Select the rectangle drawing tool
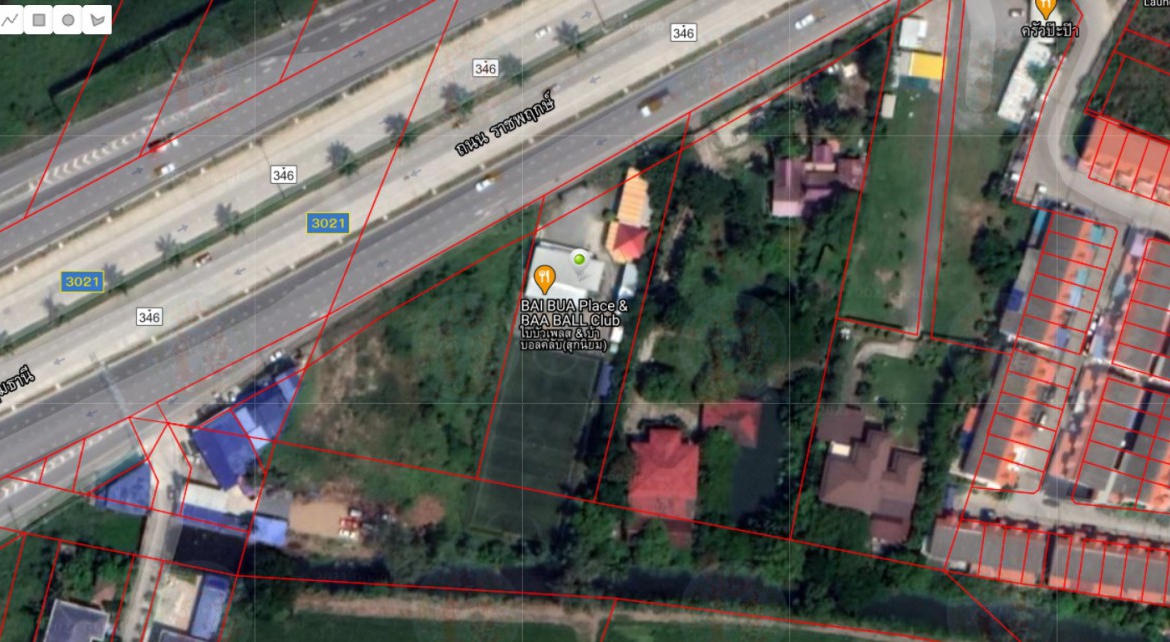The width and height of the screenshot is (1170, 642). coord(40,20)
